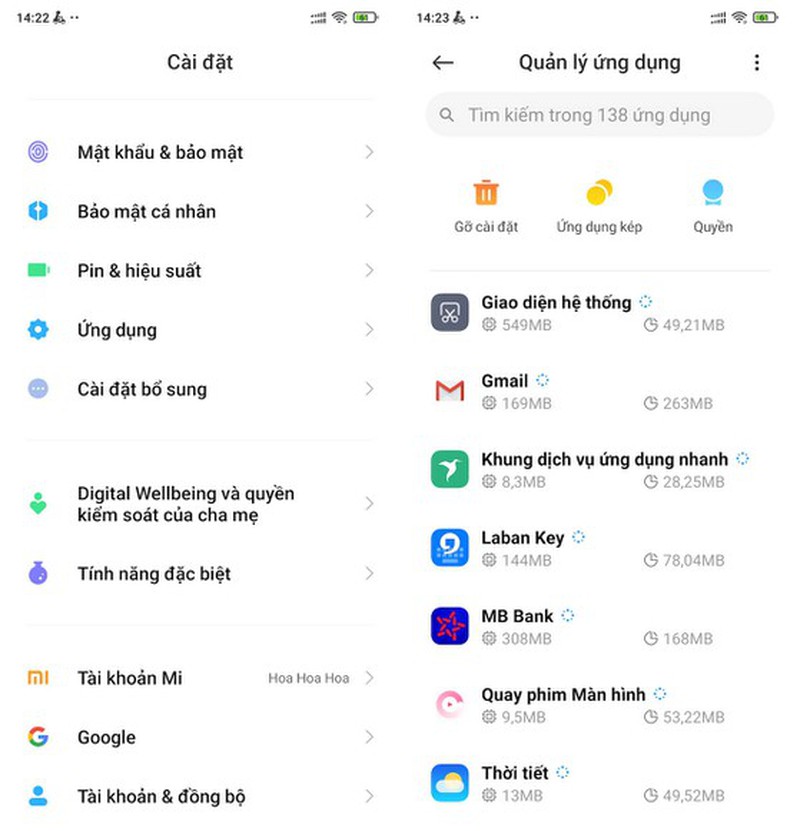Open Tài khoản & đồng bộ
800x831 pixels.
(200, 797)
